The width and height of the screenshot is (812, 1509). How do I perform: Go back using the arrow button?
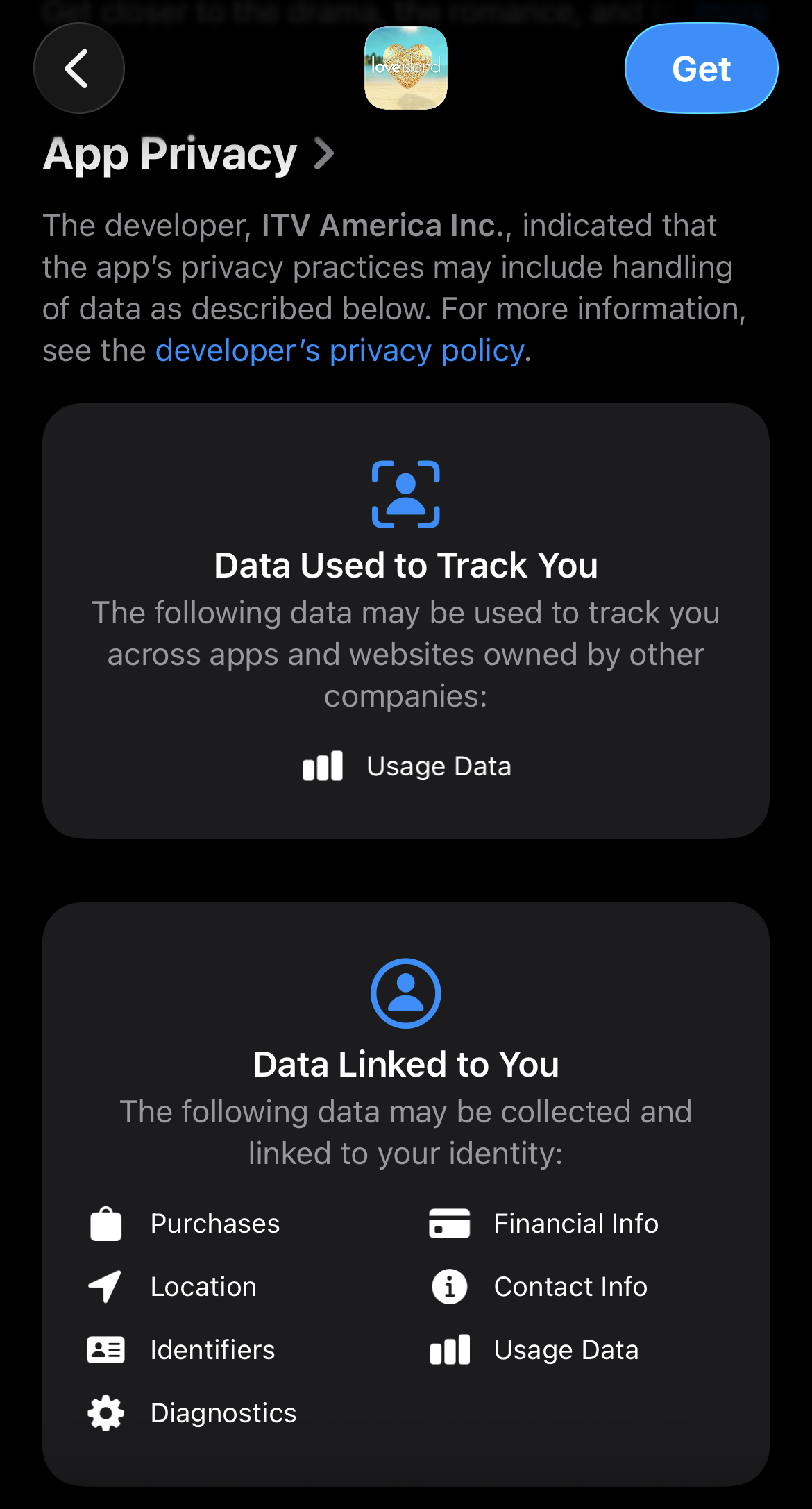coord(78,68)
